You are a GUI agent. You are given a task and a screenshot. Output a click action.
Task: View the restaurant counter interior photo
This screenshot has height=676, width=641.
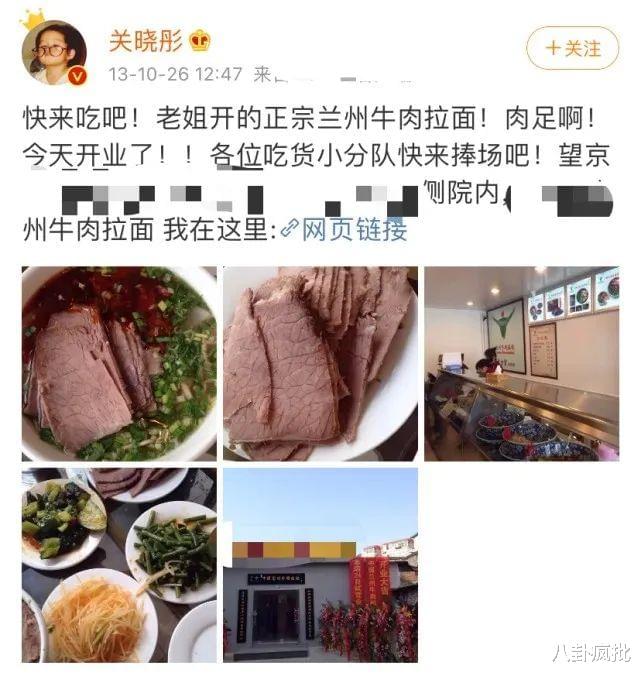521,363
